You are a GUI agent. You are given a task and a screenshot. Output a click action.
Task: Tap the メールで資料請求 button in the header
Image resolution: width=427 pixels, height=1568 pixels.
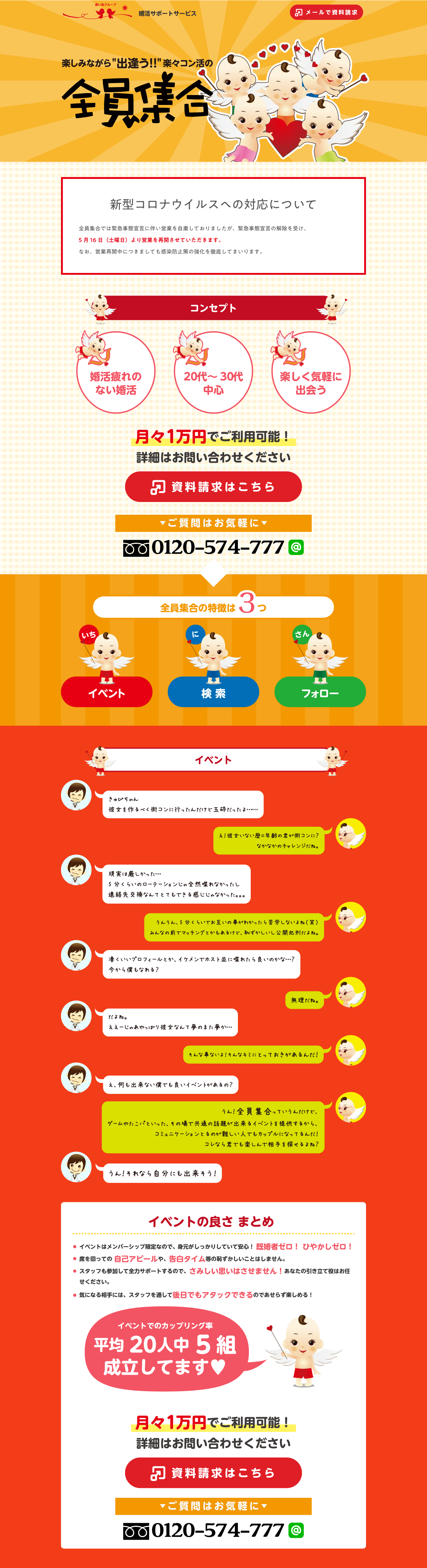point(326,12)
